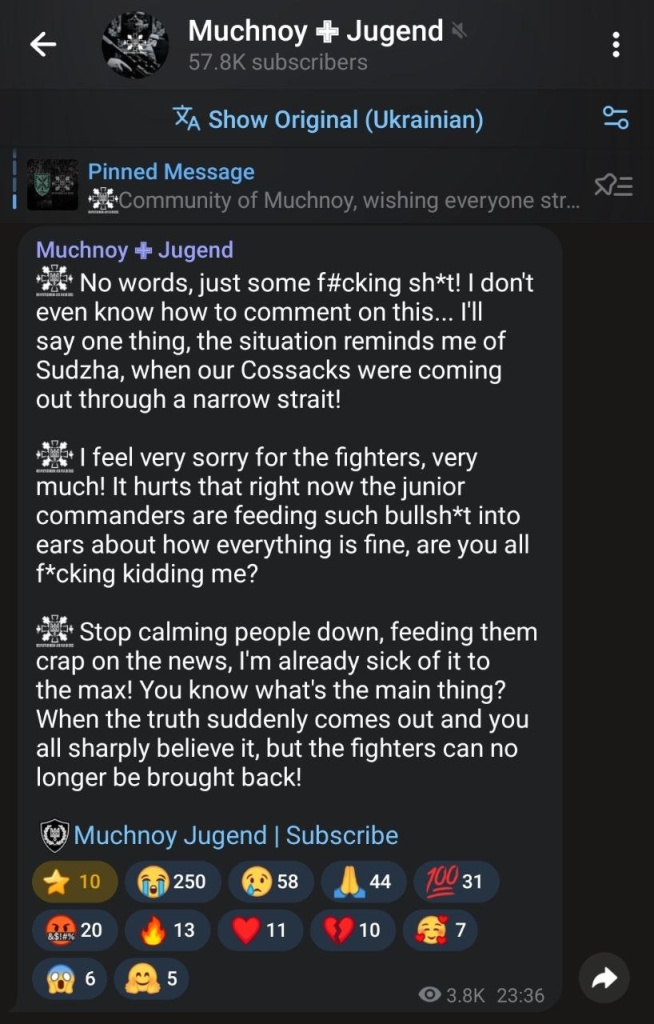React with the sad tear face, 58
This screenshot has height=1024, width=654.
[x=270, y=882]
